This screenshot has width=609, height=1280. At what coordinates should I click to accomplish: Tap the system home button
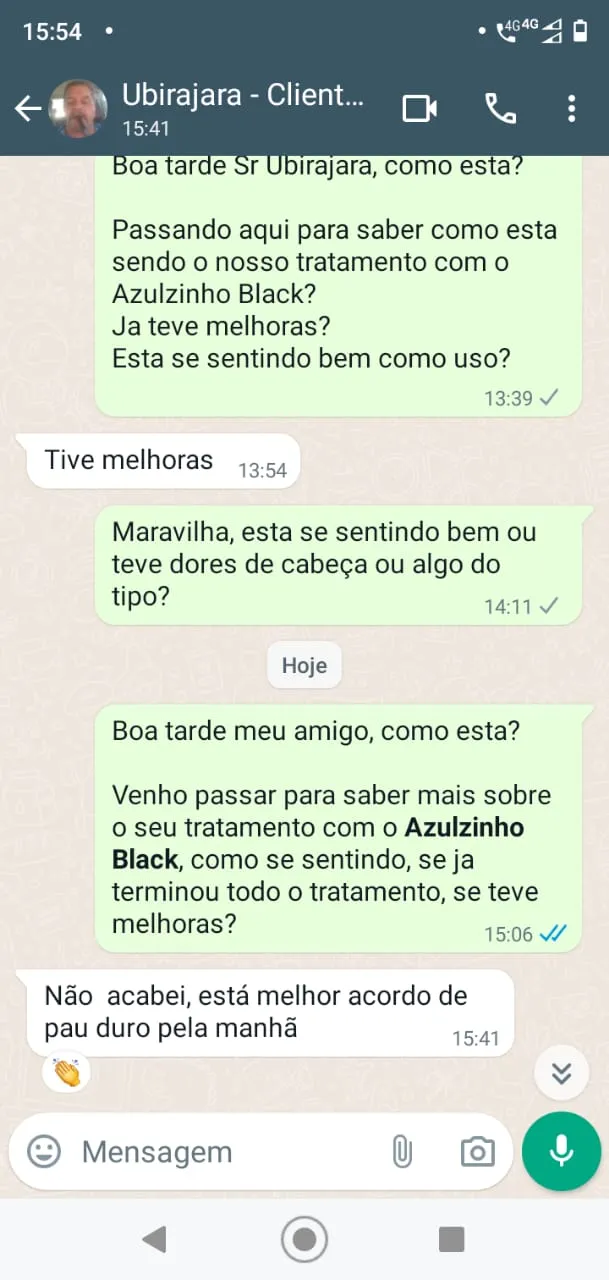(304, 1240)
